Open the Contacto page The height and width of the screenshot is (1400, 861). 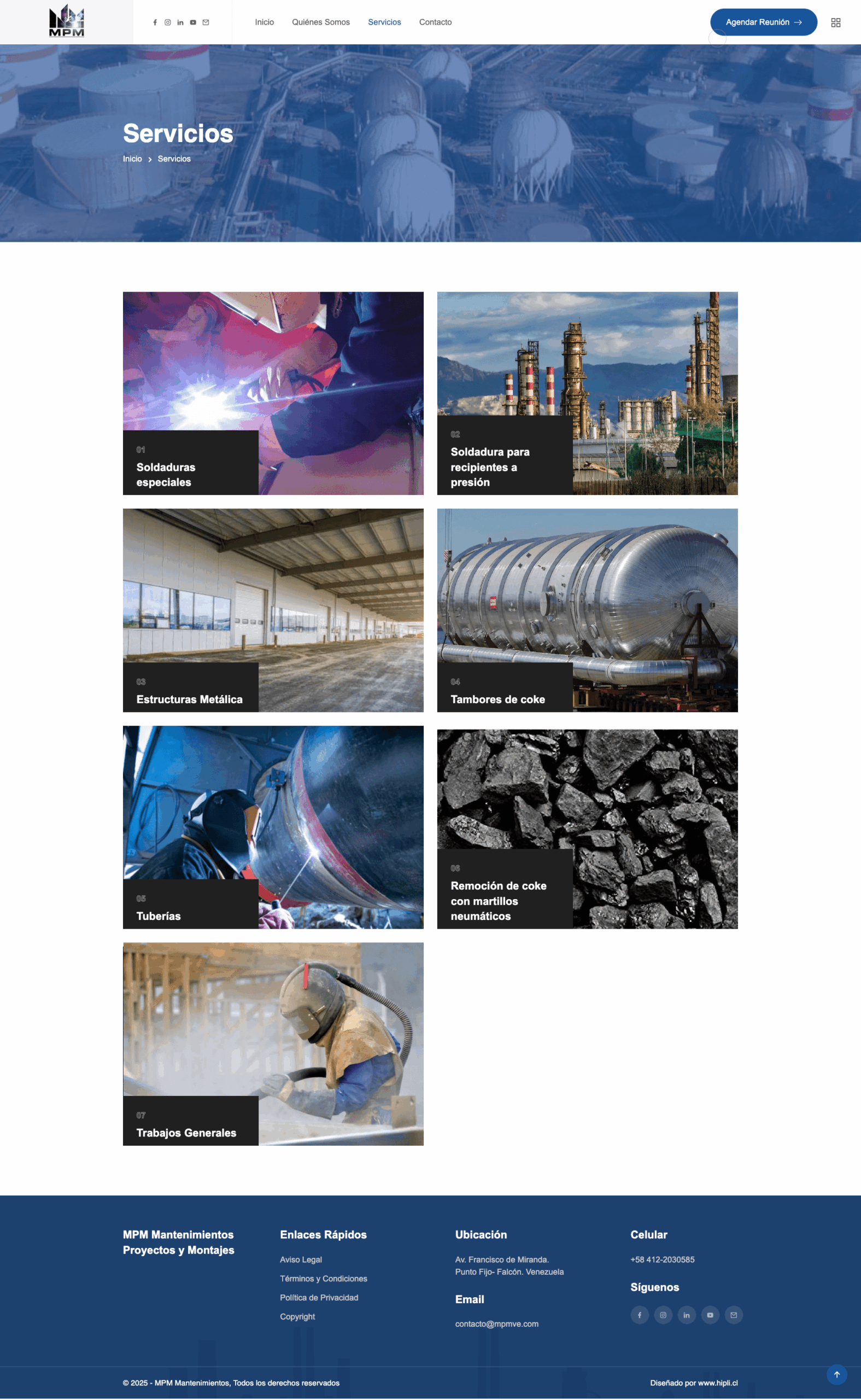435,22
